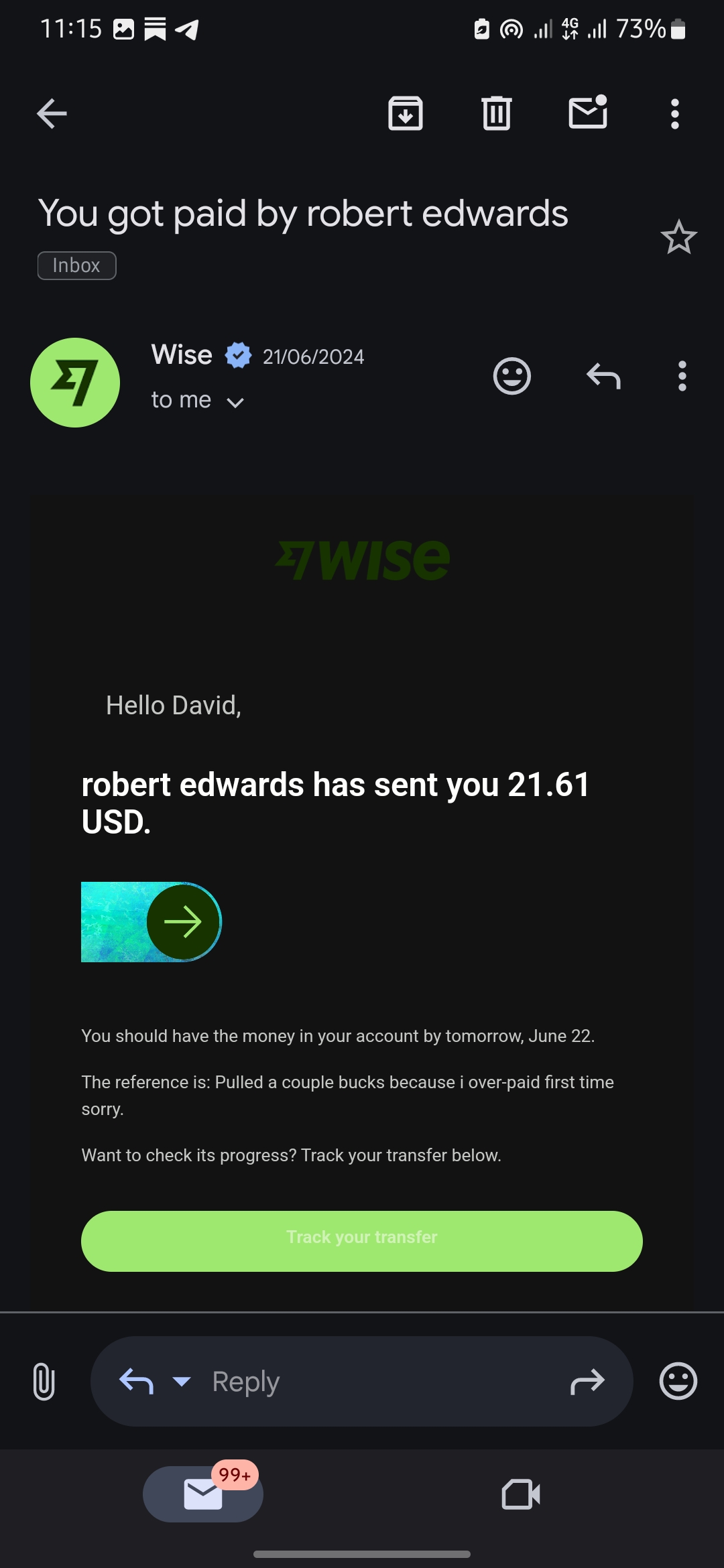This screenshot has width=724, height=1568.
Task: Star this email
Action: [x=678, y=237]
